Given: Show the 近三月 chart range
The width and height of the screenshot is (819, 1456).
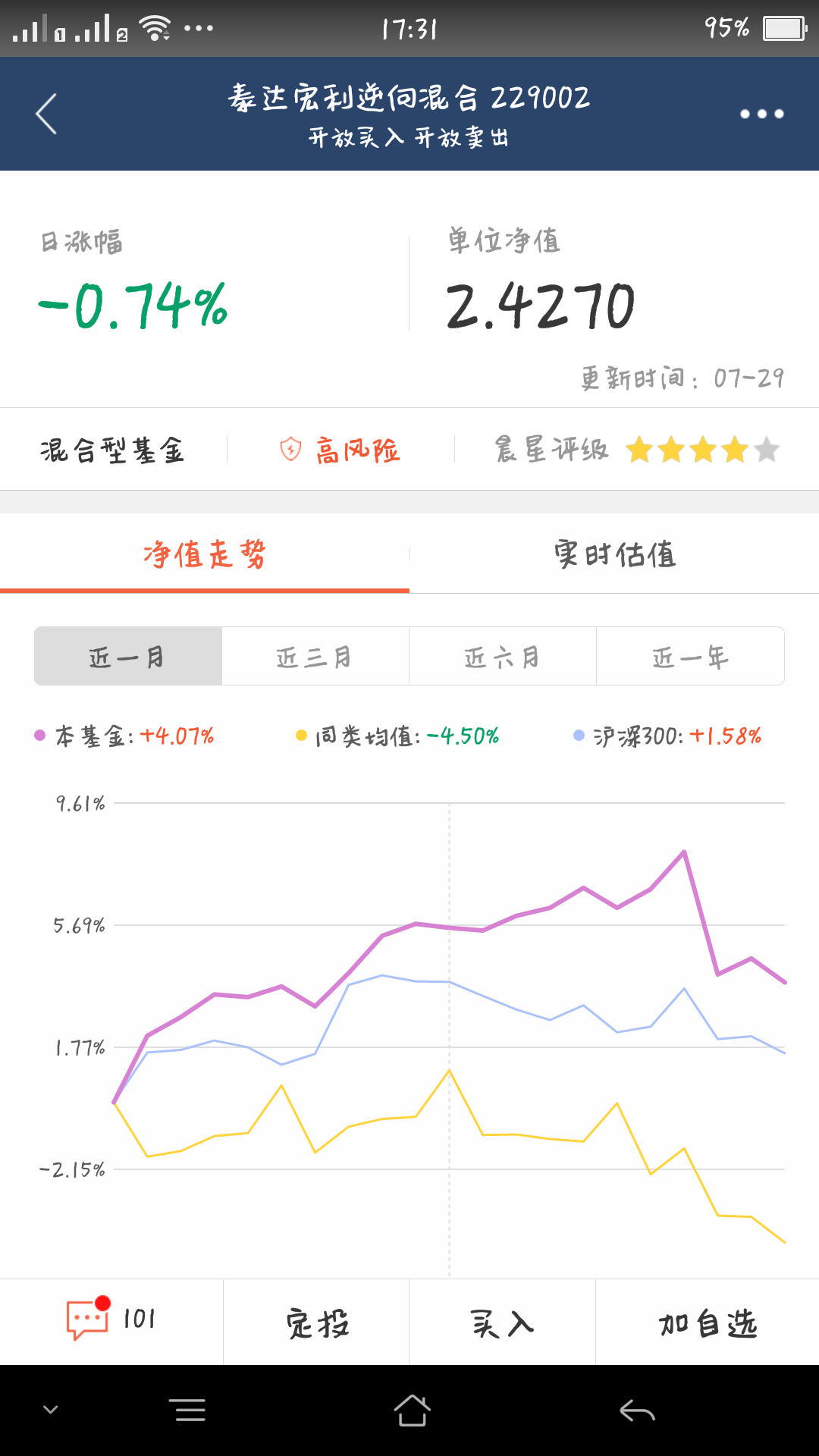Looking at the screenshot, I should pos(315,656).
